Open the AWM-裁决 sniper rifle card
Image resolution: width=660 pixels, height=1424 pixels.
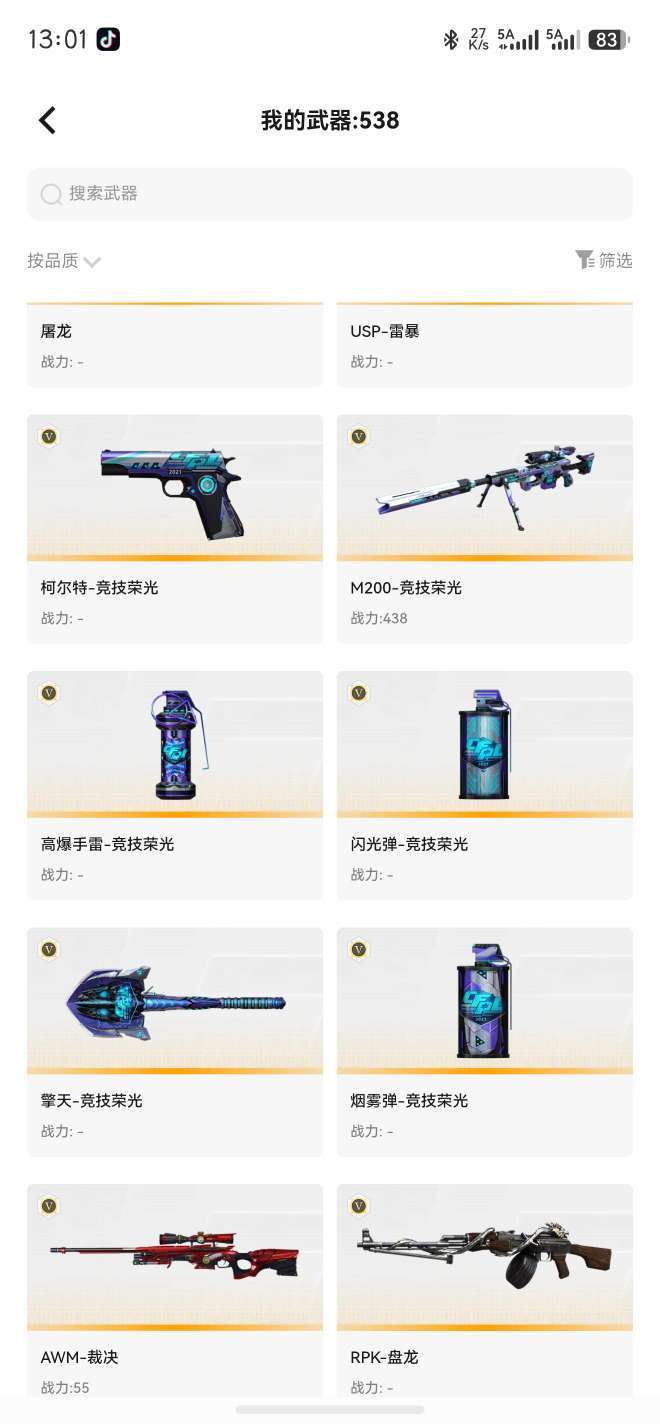tap(175, 1291)
